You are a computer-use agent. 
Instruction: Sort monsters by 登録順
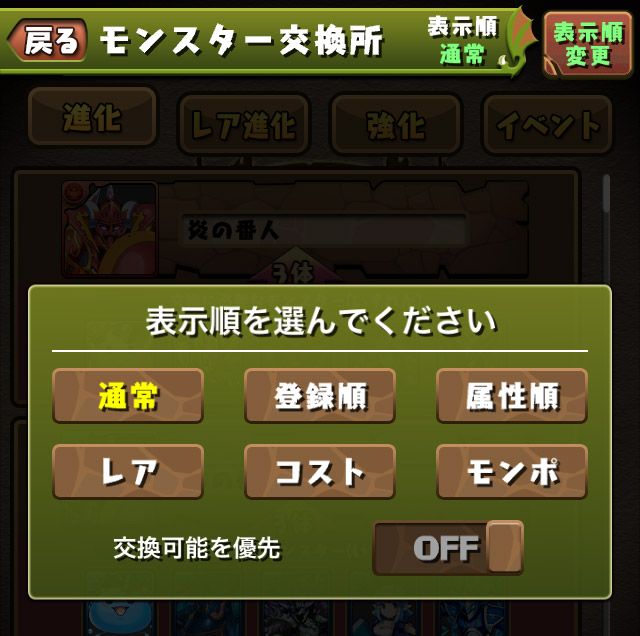tap(319, 396)
